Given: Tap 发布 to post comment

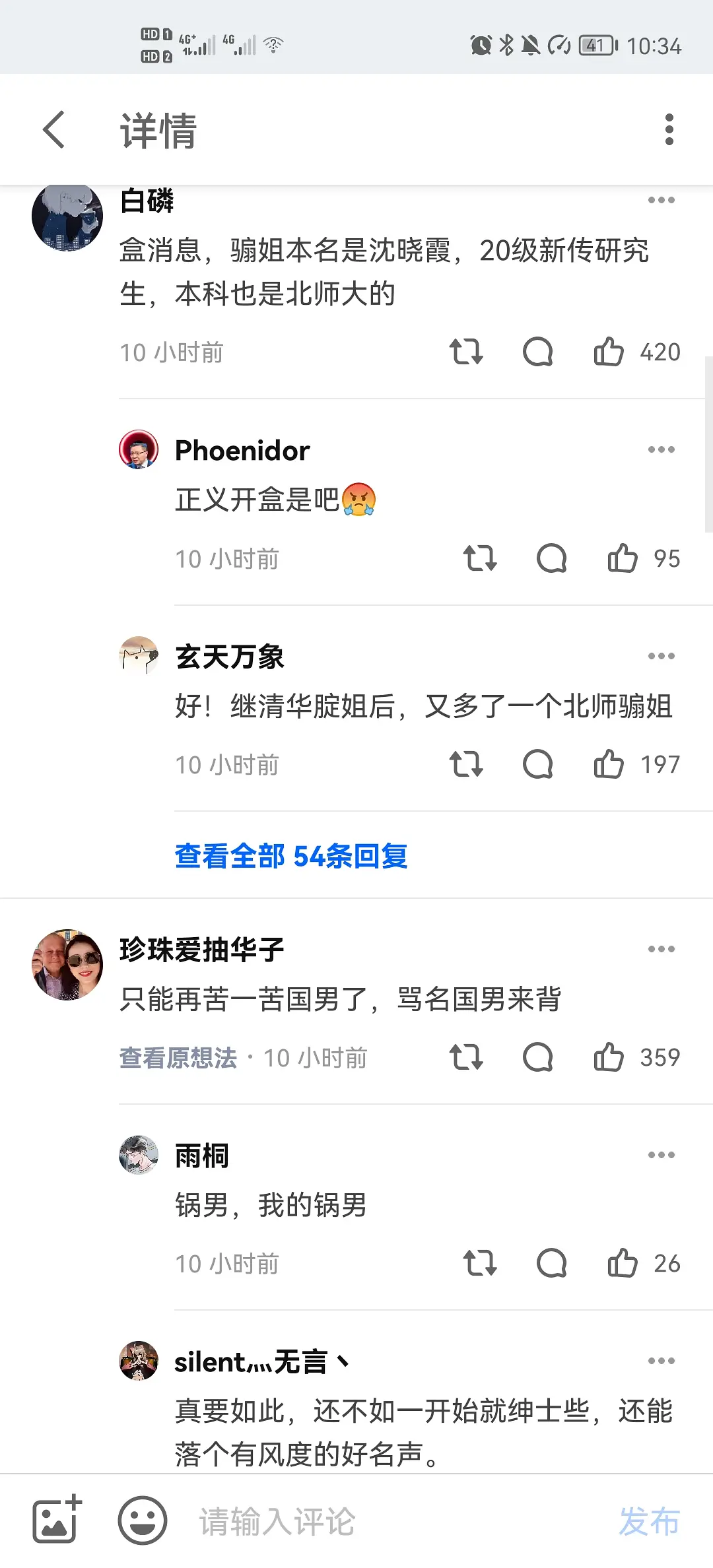Looking at the screenshot, I should pyautogui.click(x=649, y=1520).
